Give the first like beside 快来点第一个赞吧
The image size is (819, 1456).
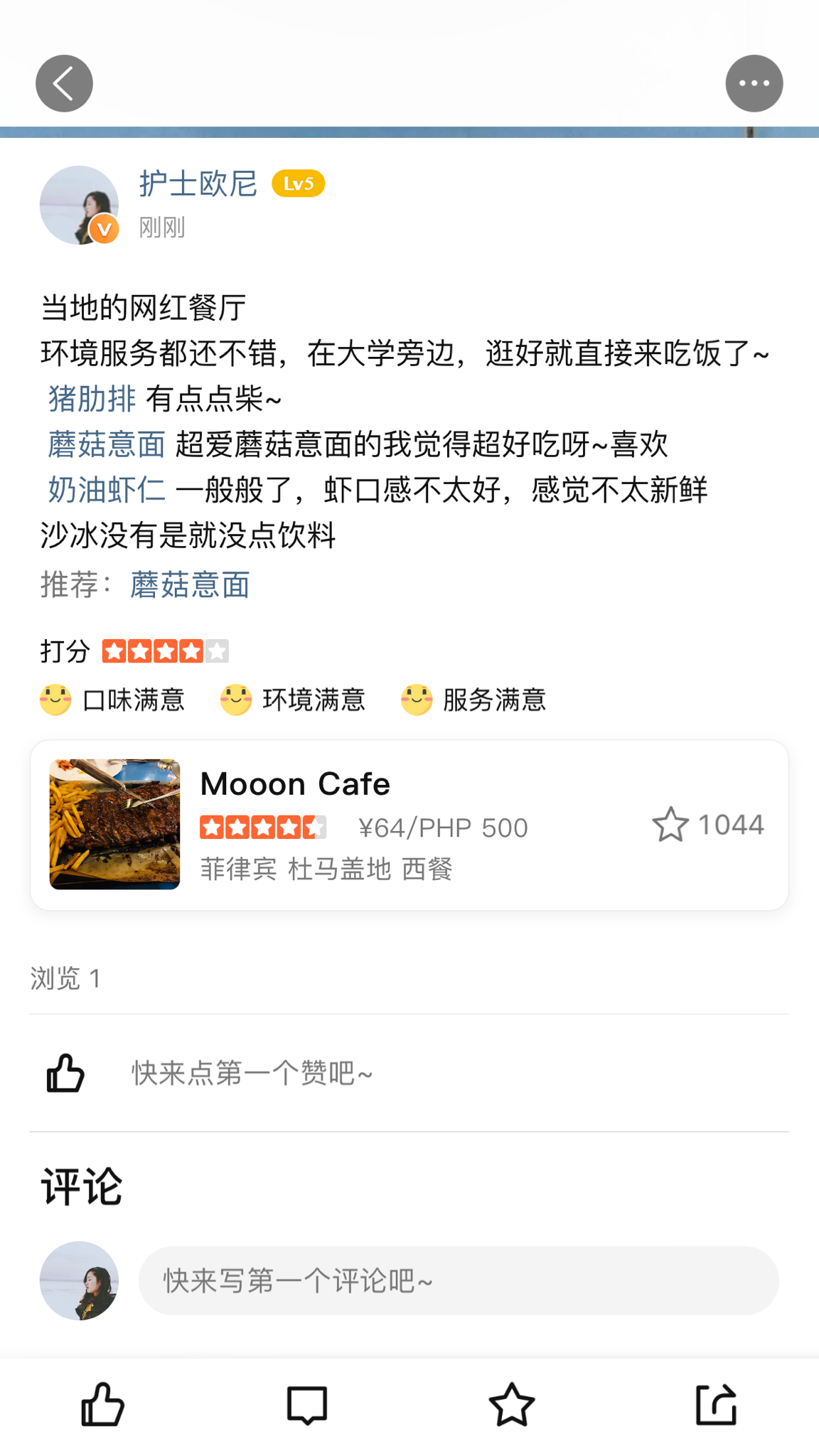pyautogui.click(x=65, y=1073)
